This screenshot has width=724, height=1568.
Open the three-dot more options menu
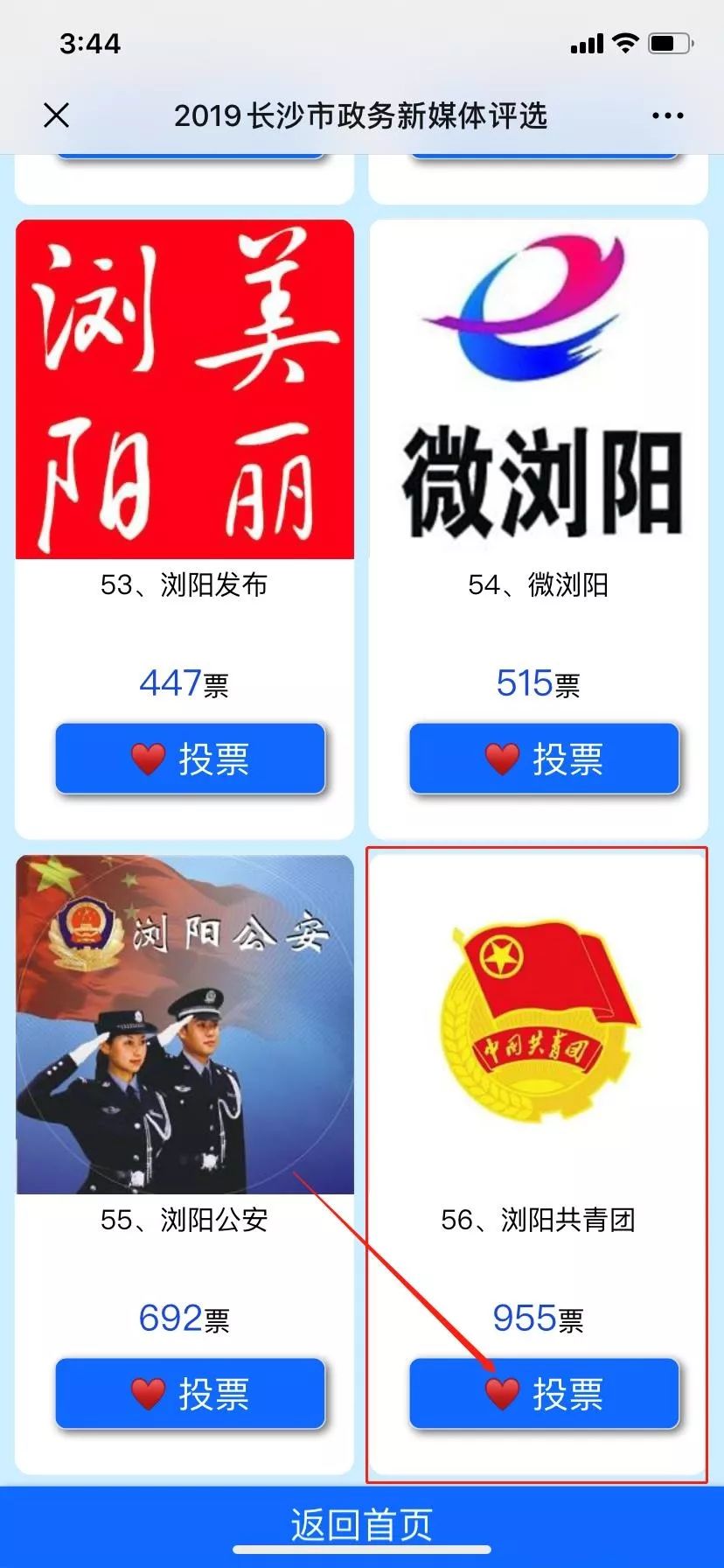coord(667,115)
